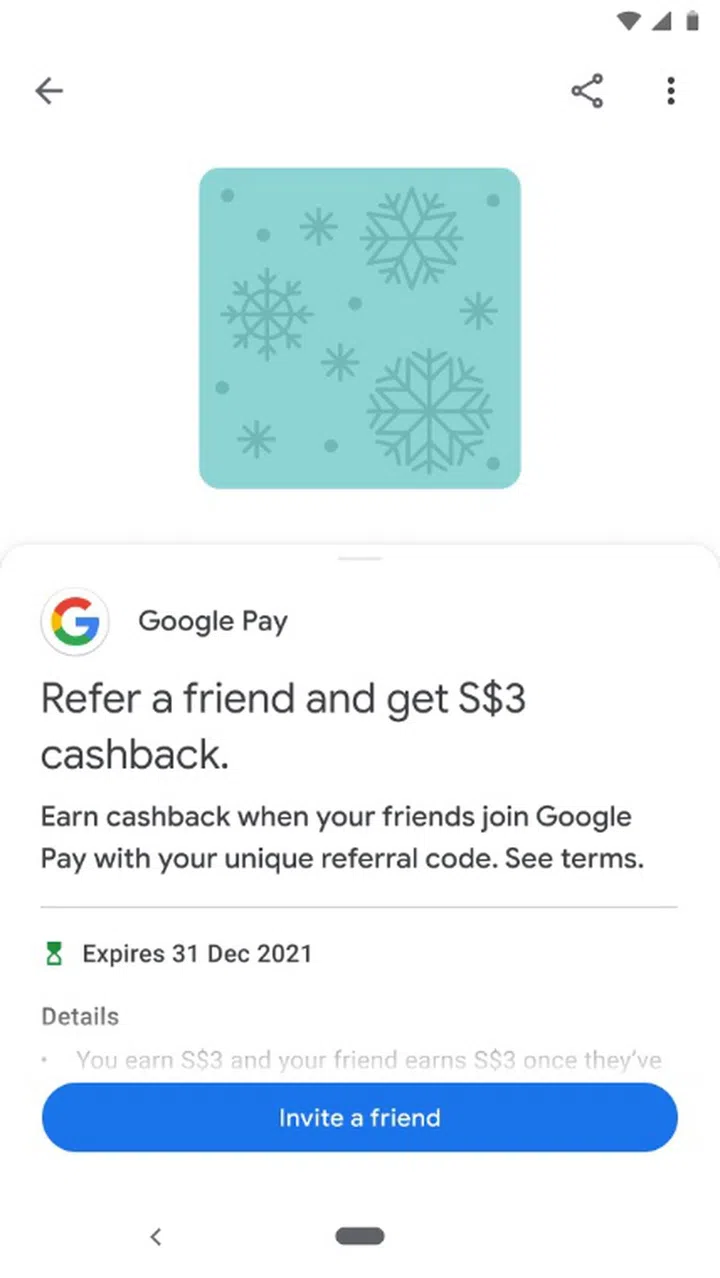Open the three-dot overflow menu

click(x=670, y=91)
